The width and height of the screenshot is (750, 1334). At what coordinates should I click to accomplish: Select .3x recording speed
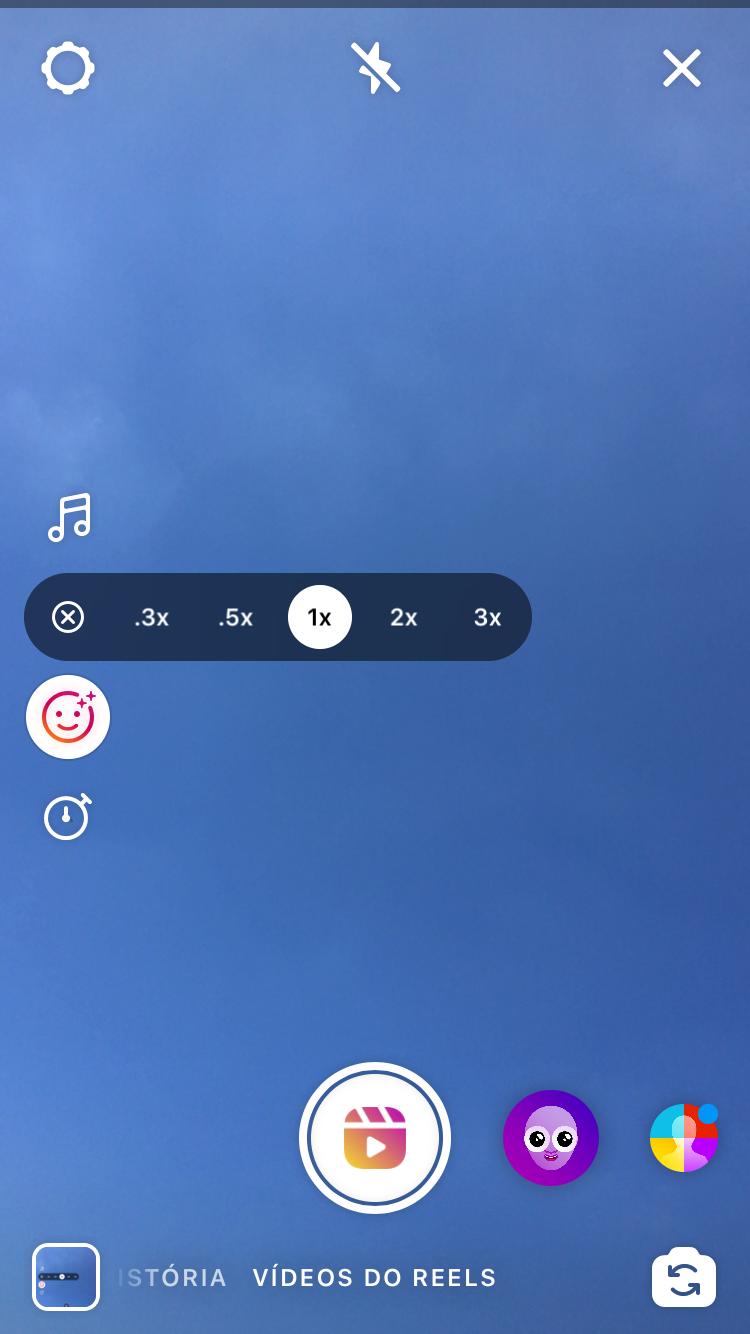(x=151, y=618)
